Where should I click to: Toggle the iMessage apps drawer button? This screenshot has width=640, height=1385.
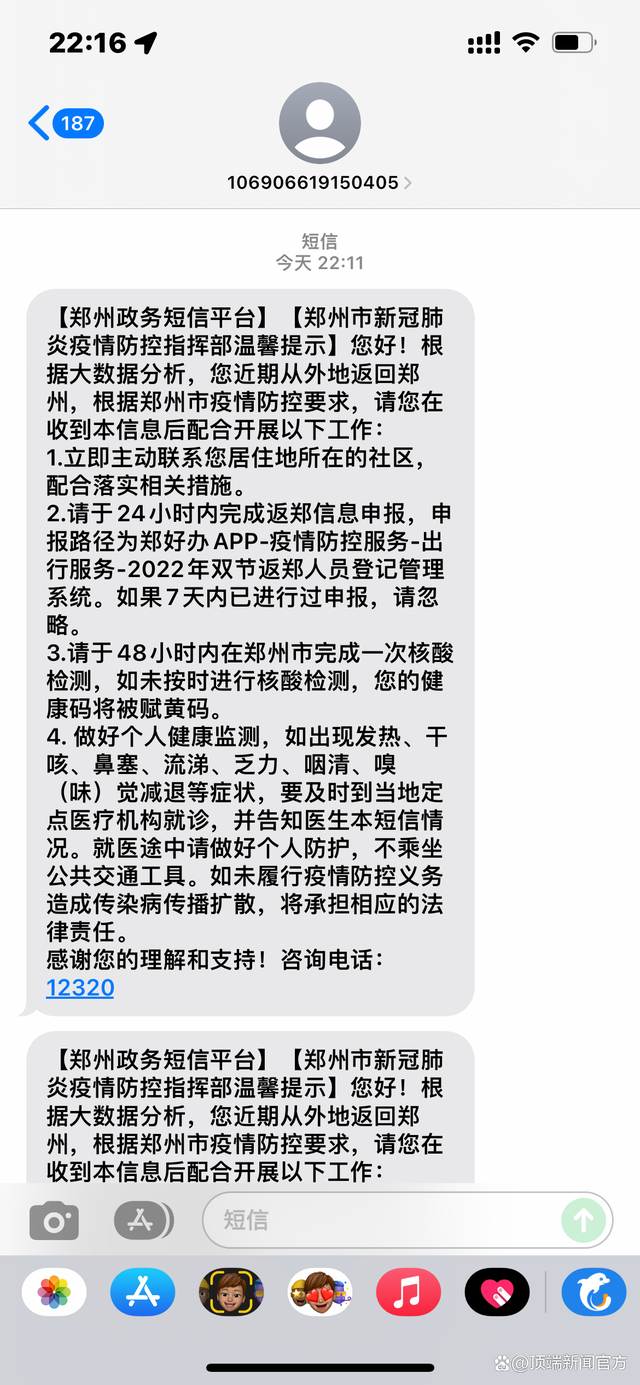click(x=143, y=1220)
